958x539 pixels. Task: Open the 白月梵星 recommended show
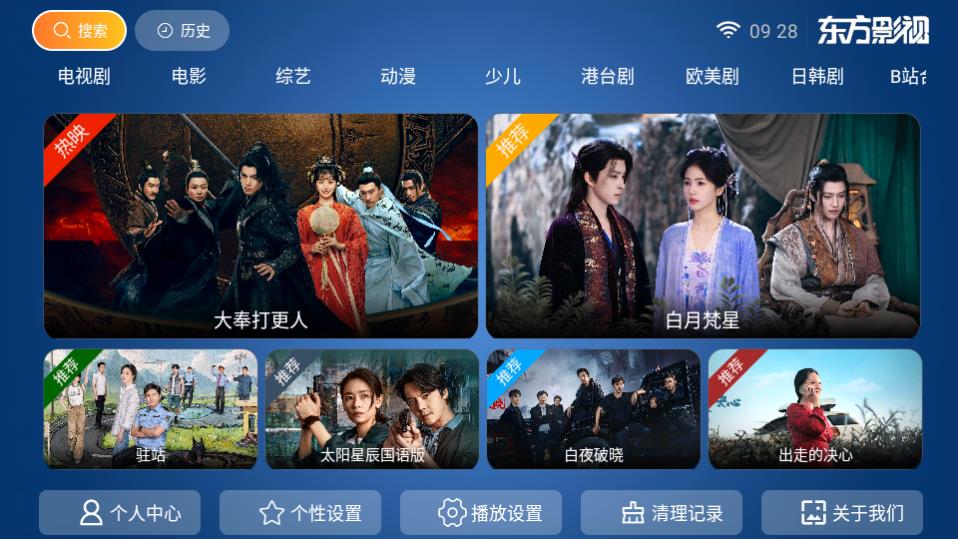[703, 226]
